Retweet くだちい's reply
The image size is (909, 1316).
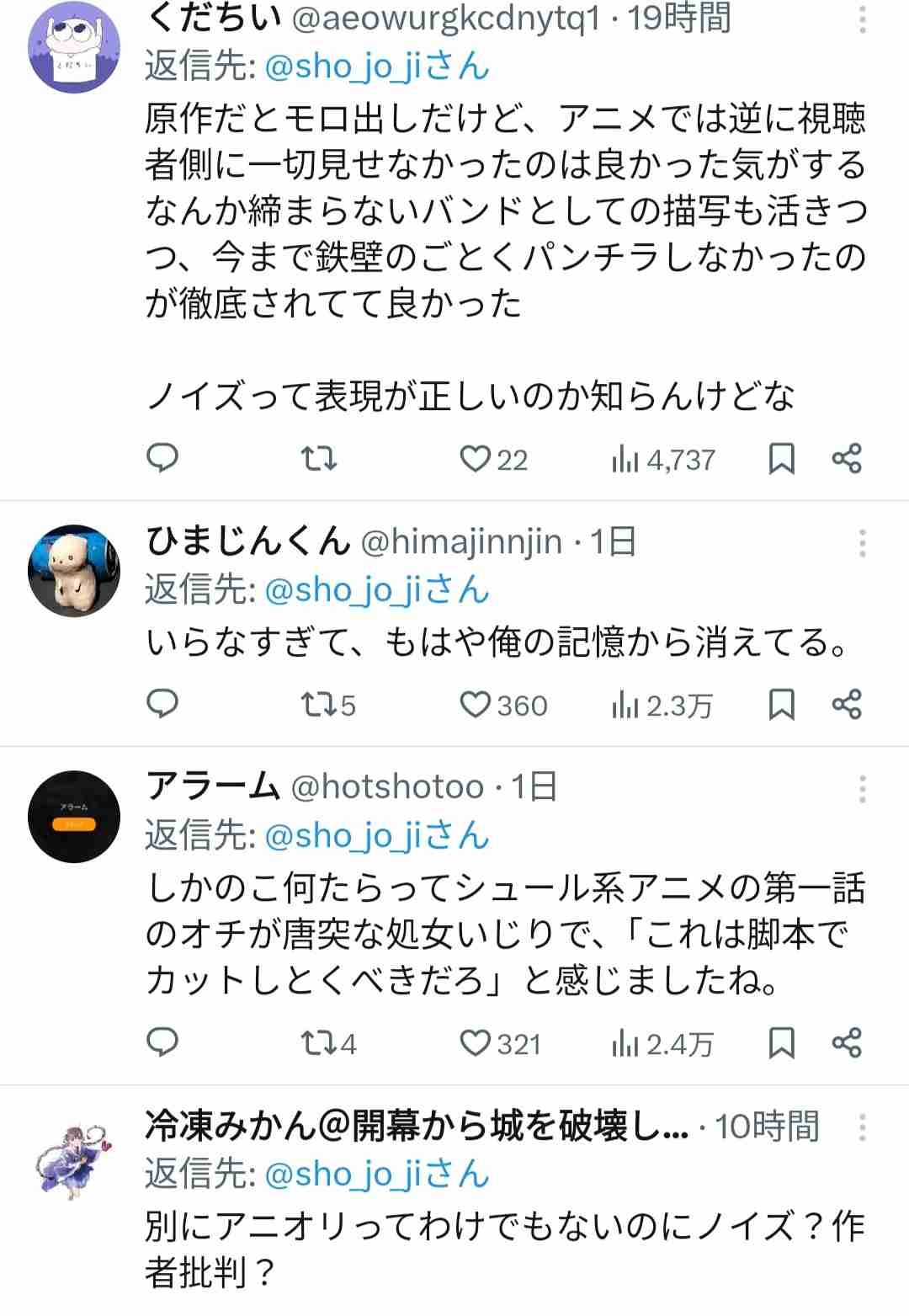click(319, 459)
